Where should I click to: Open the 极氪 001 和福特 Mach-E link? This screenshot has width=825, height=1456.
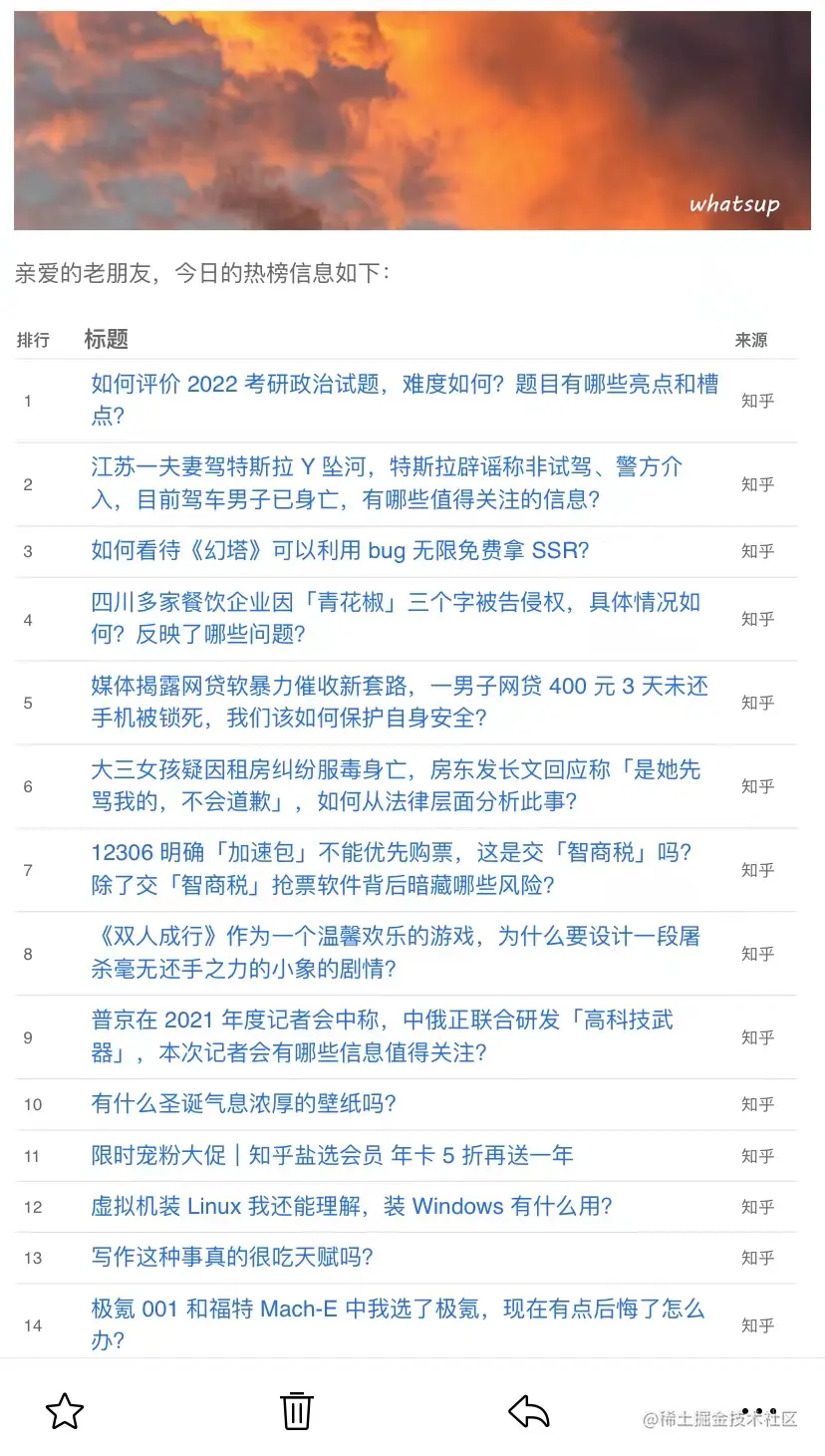[399, 1325]
